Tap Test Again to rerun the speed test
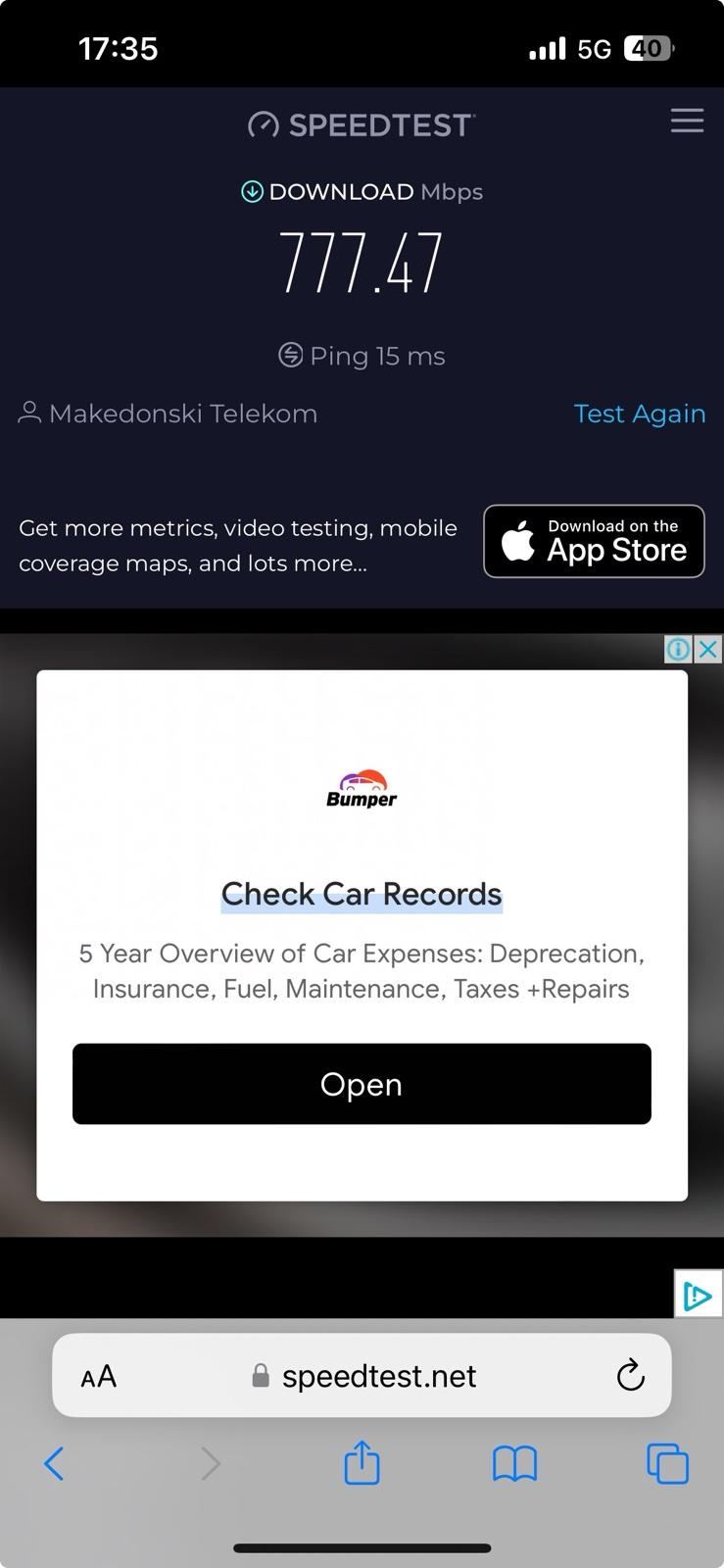724x1568 pixels. pyautogui.click(x=639, y=414)
